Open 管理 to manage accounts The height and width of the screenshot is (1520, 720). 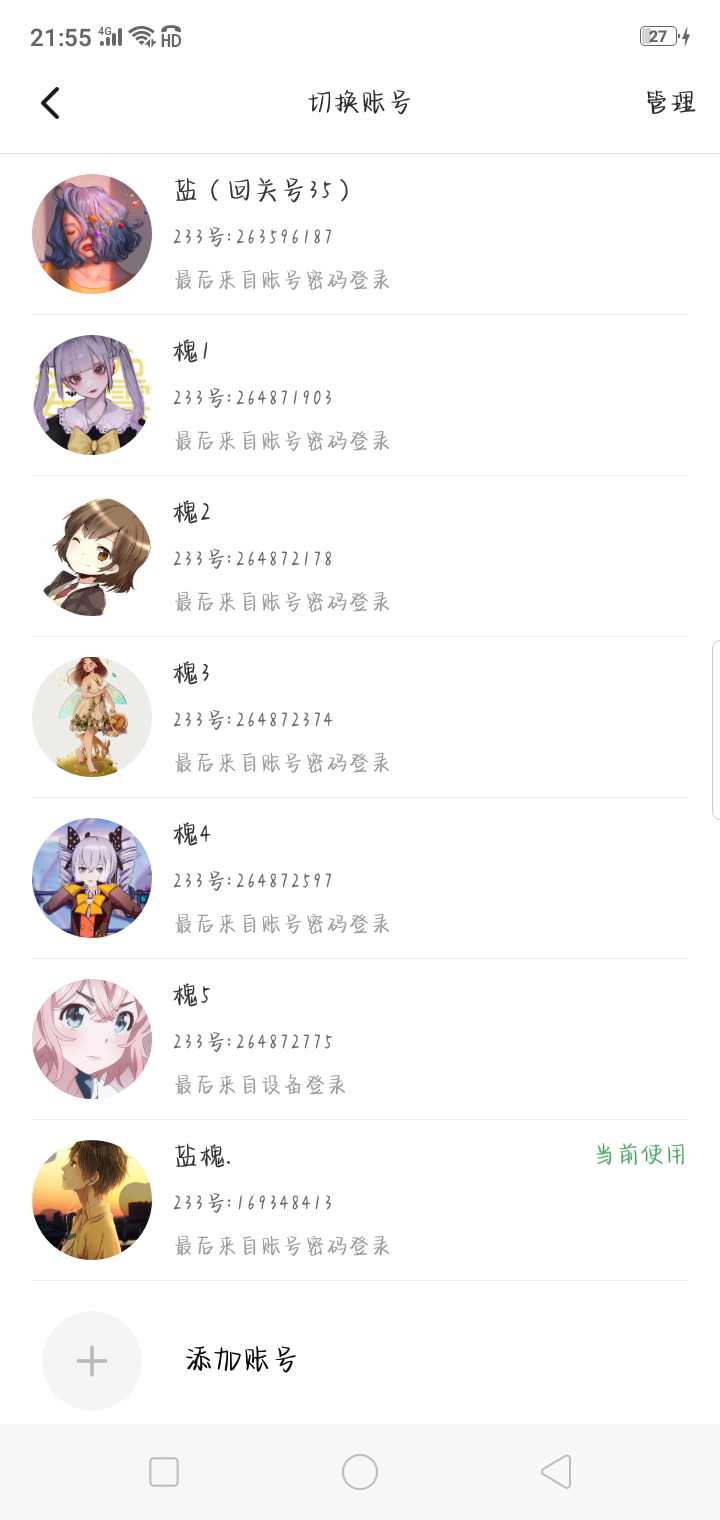point(670,102)
